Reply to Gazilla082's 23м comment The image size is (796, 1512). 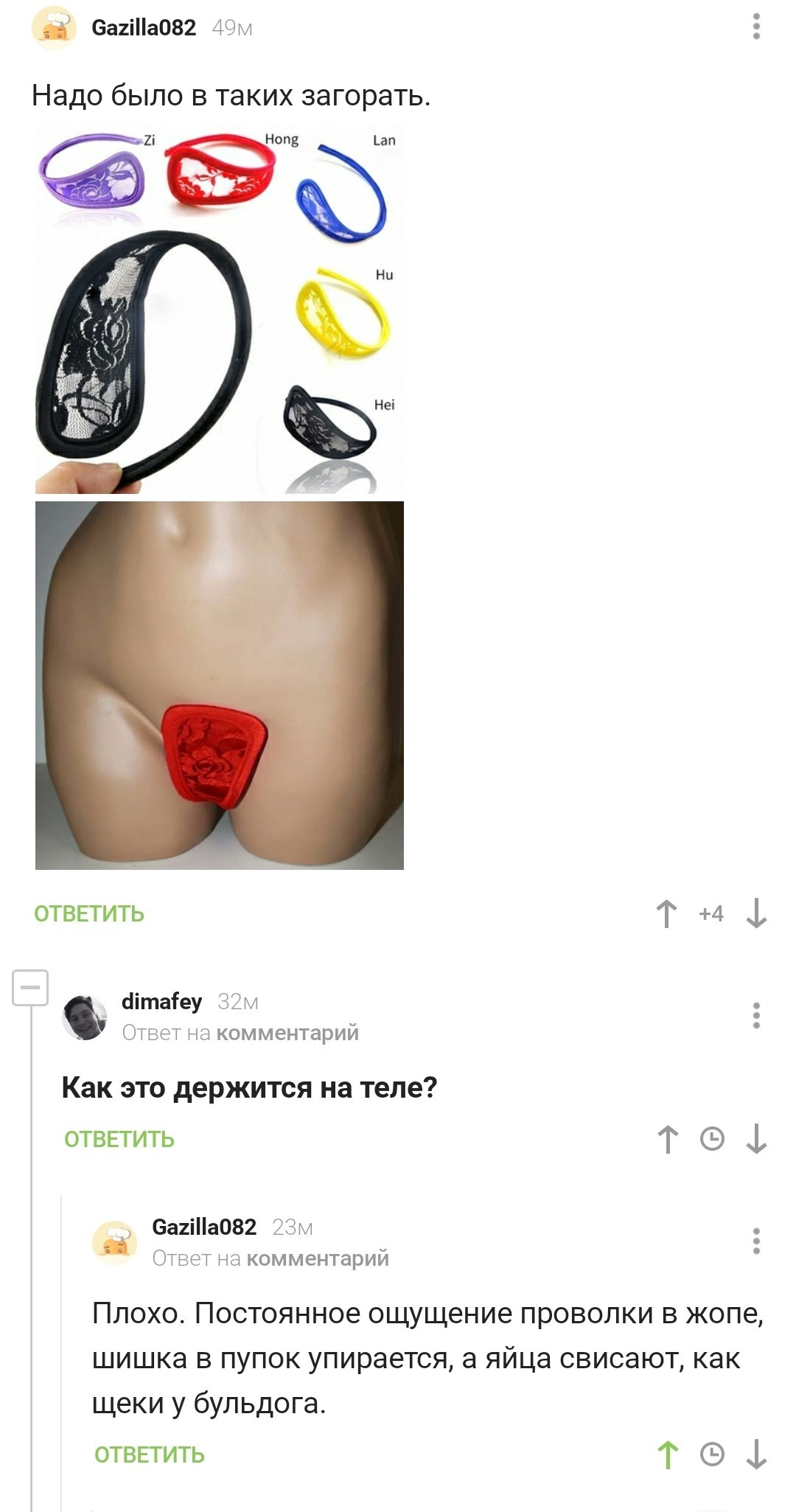point(150,1454)
